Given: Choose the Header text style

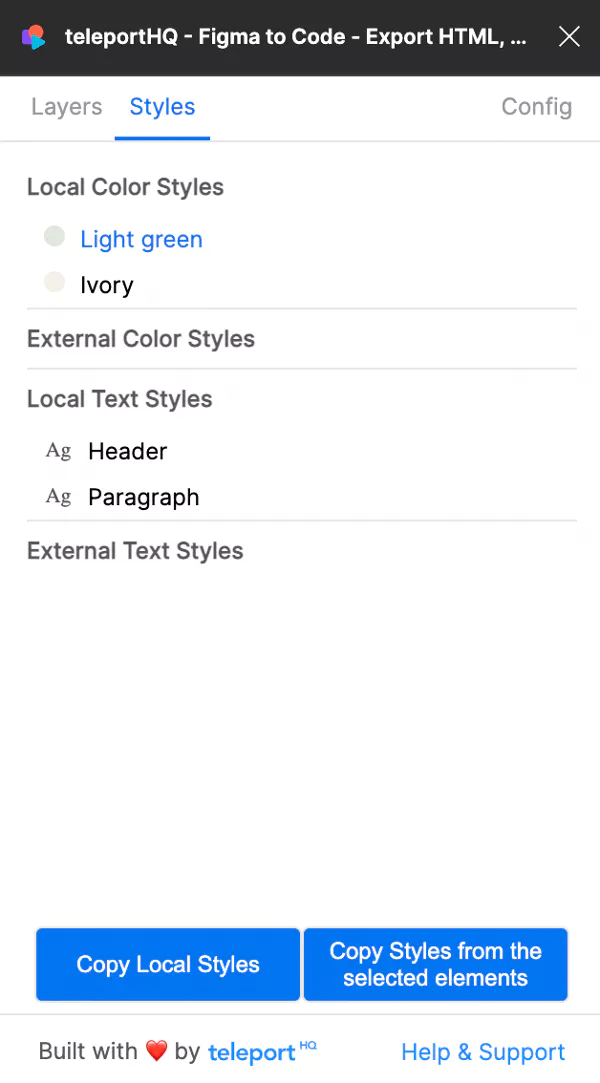Looking at the screenshot, I should click(127, 451).
